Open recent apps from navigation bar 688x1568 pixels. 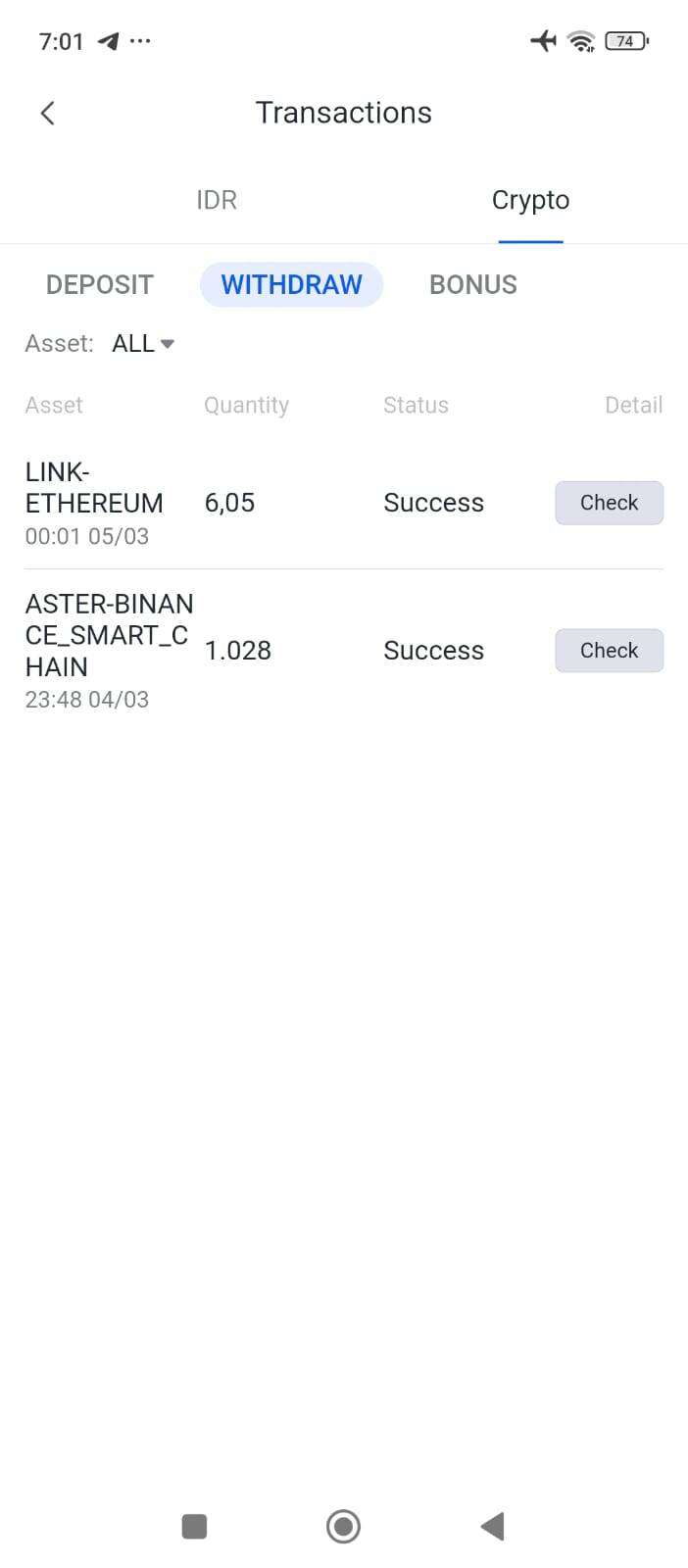click(194, 1526)
